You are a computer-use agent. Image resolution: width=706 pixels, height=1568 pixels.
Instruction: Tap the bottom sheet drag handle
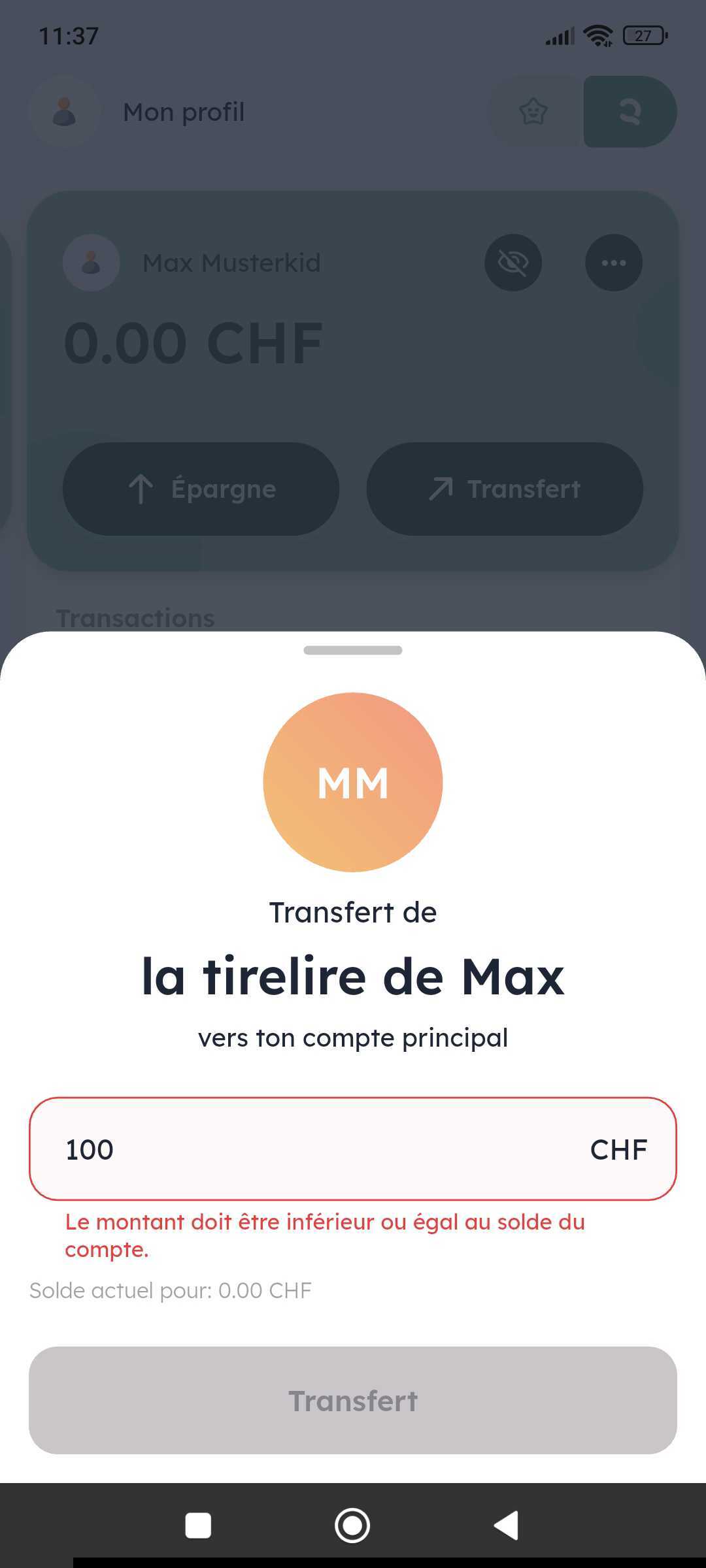pos(353,650)
